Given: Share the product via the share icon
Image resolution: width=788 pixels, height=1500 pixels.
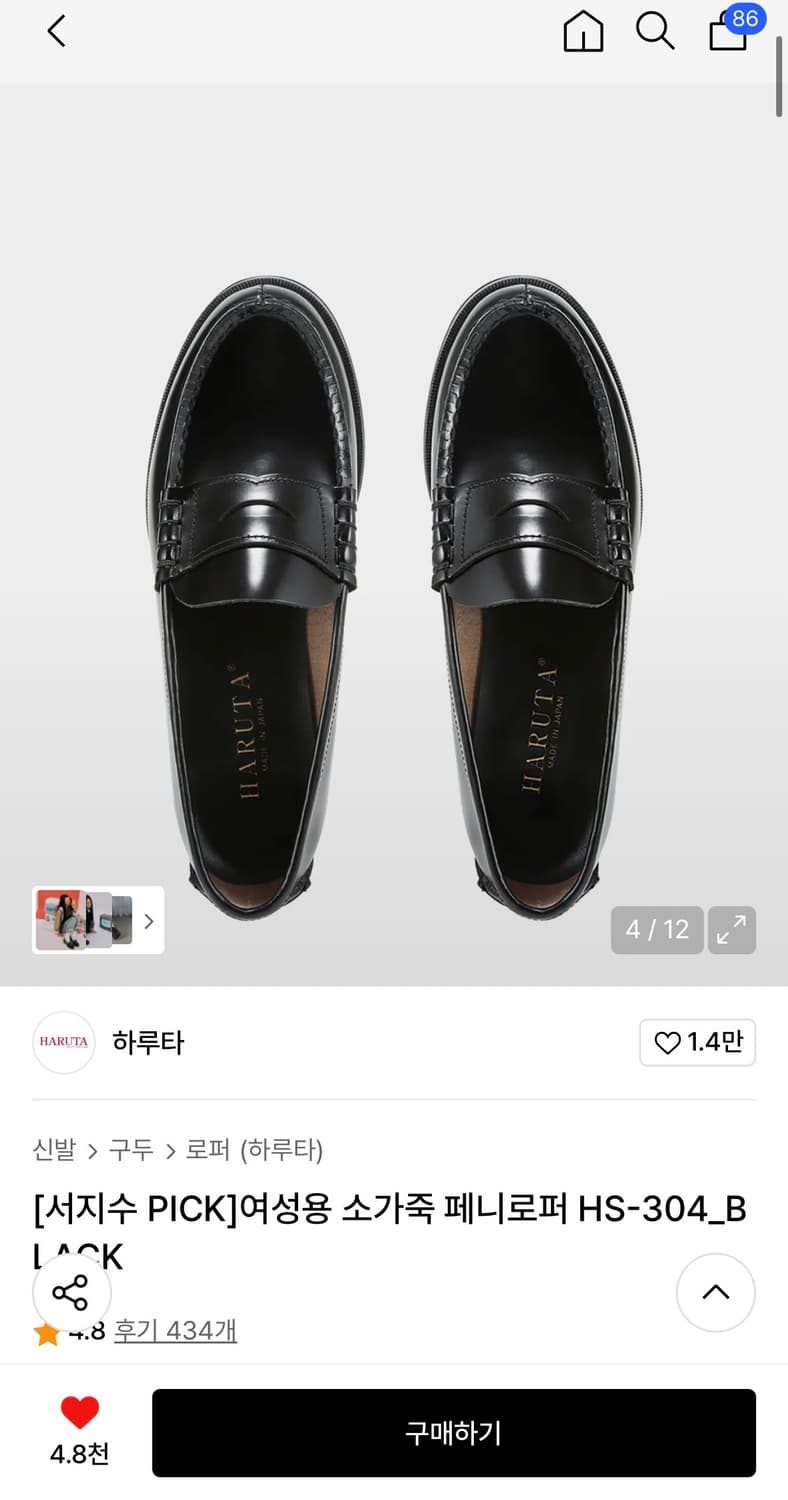Looking at the screenshot, I should [x=71, y=1292].
